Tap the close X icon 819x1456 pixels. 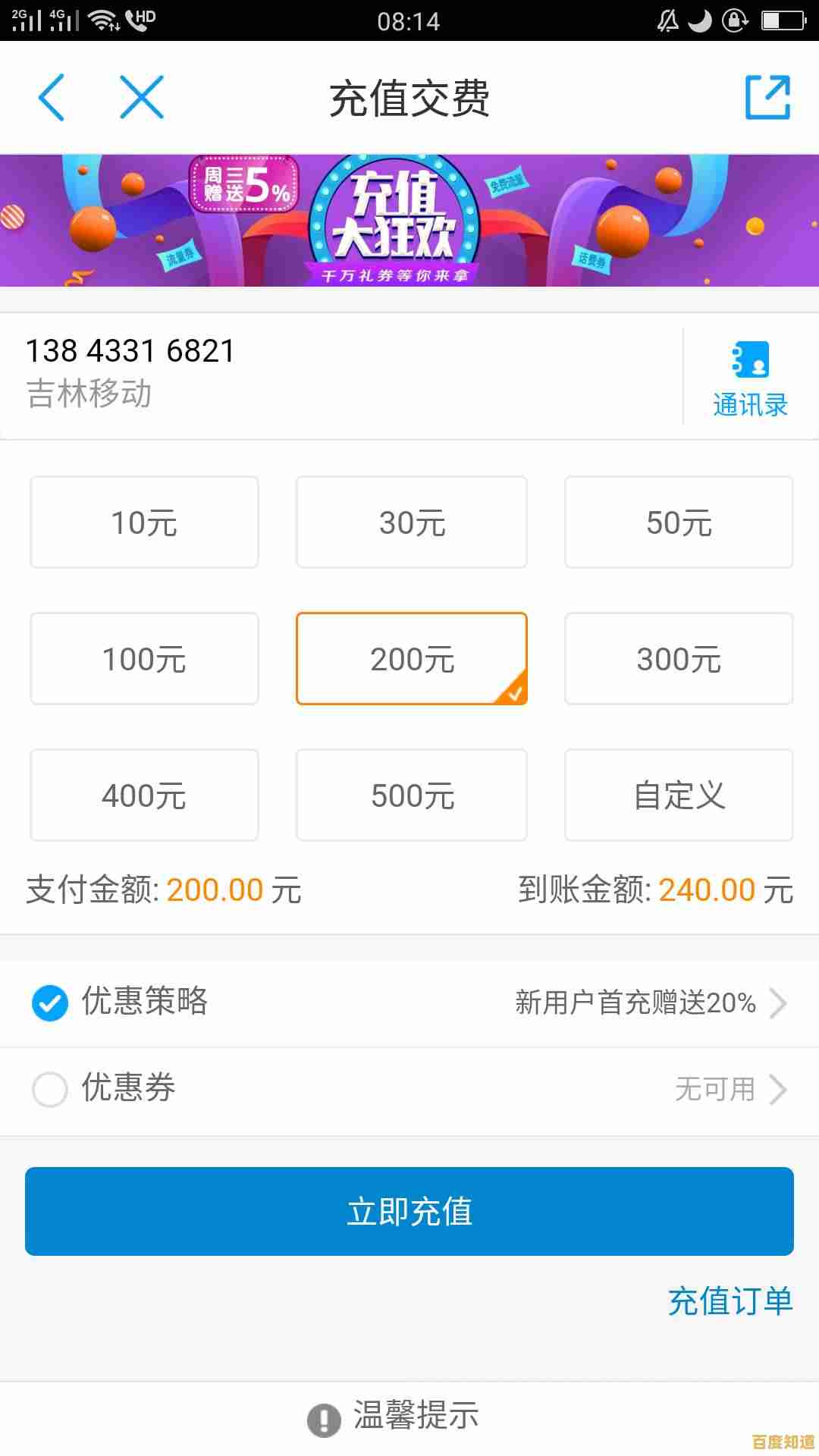tap(139, 98)
